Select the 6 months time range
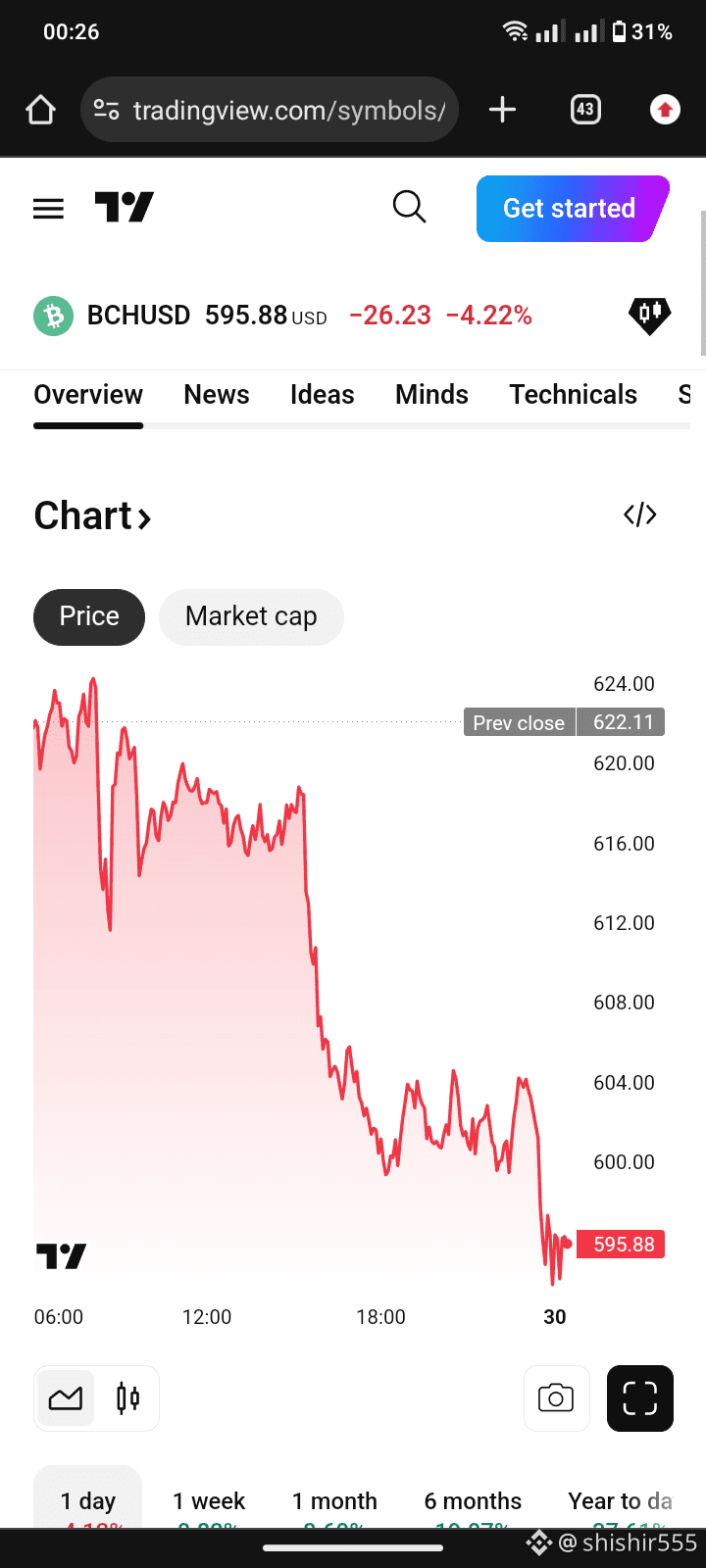Screen dimensions: 706x1568 [473, 1501]
